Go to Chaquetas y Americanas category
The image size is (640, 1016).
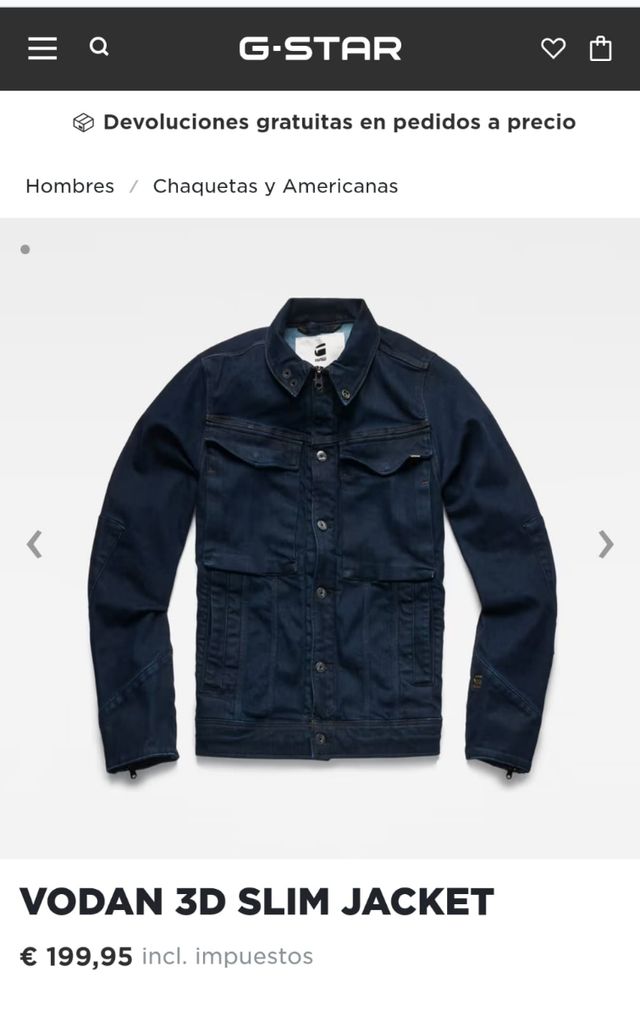(x=275, y=186)
